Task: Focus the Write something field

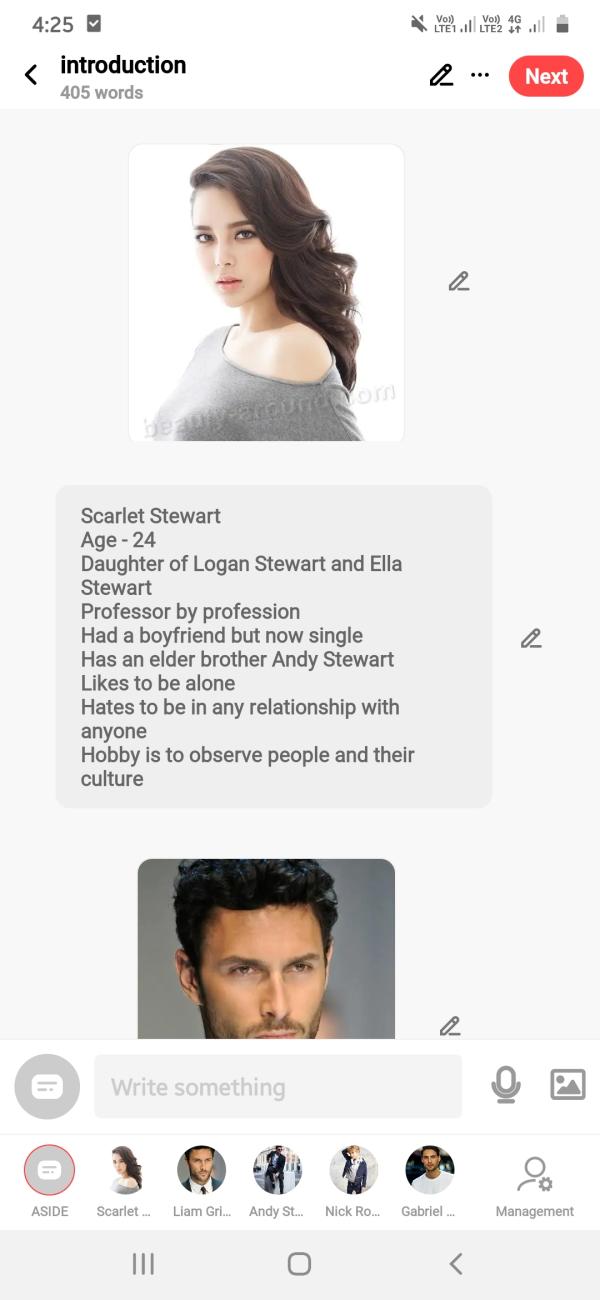Action: pyautogui.click(x=278, y=1087)
